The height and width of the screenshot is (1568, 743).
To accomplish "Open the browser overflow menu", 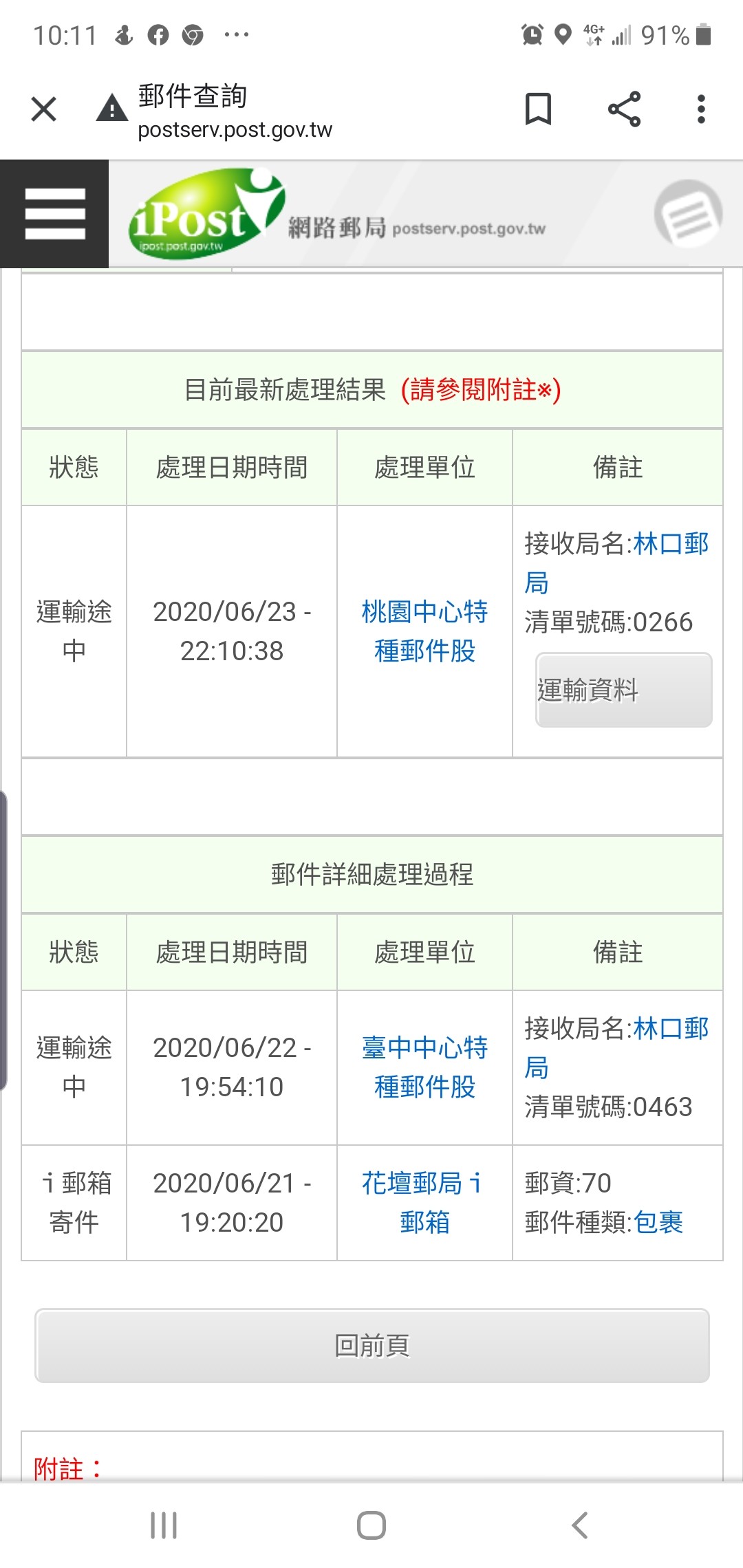I will [701, 109].
